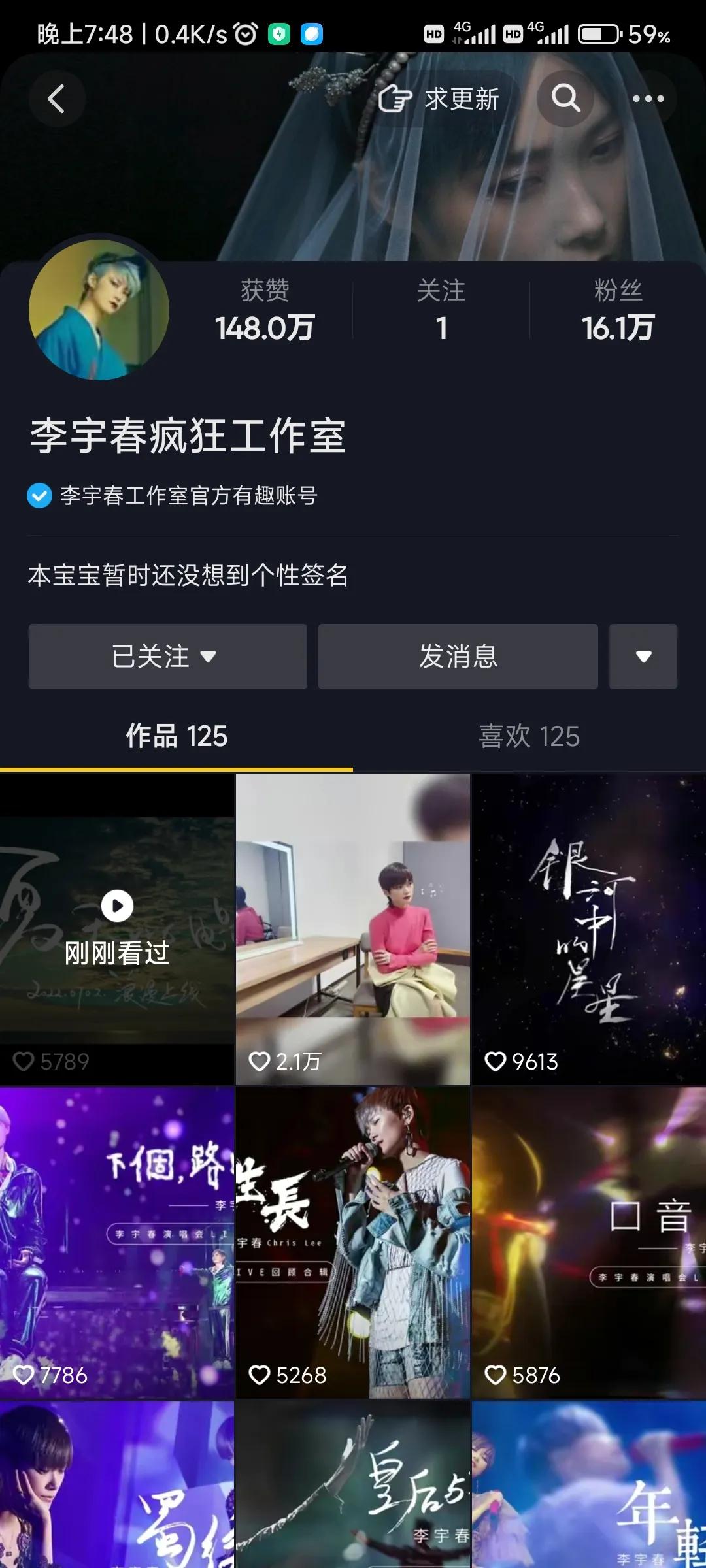Tap the 求更新 hand icon
Image resolution: width=706 pixels, height=1568 pixels.
point(397,98)
